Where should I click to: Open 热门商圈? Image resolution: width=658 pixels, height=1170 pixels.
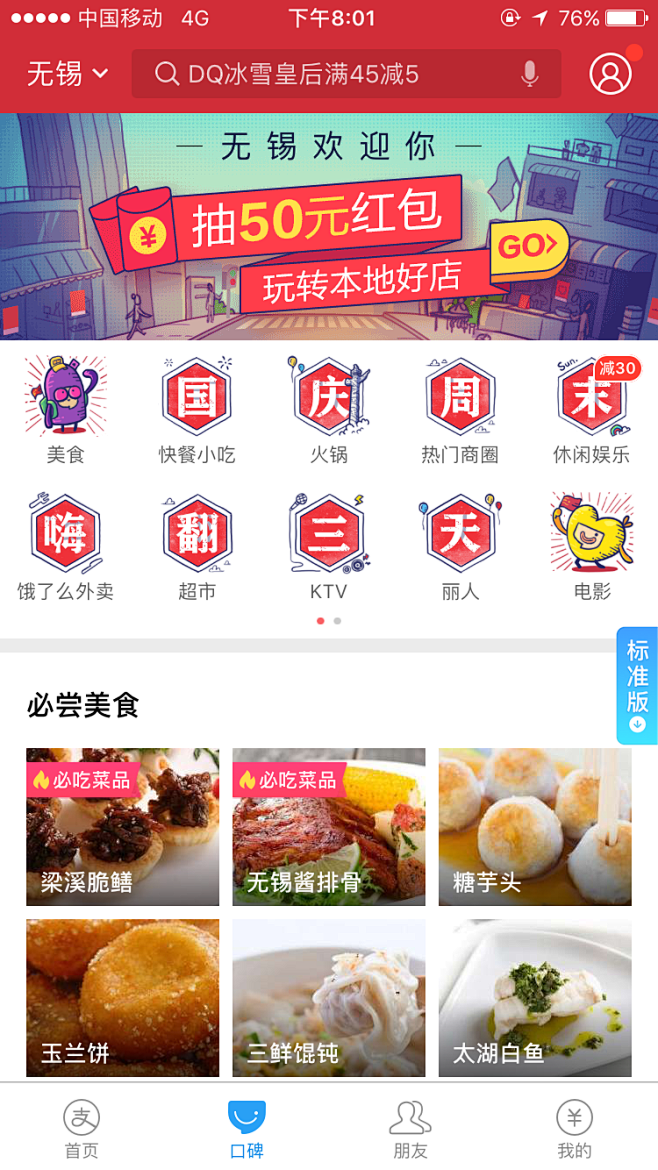pyautogui.click(x=460, y=410)
